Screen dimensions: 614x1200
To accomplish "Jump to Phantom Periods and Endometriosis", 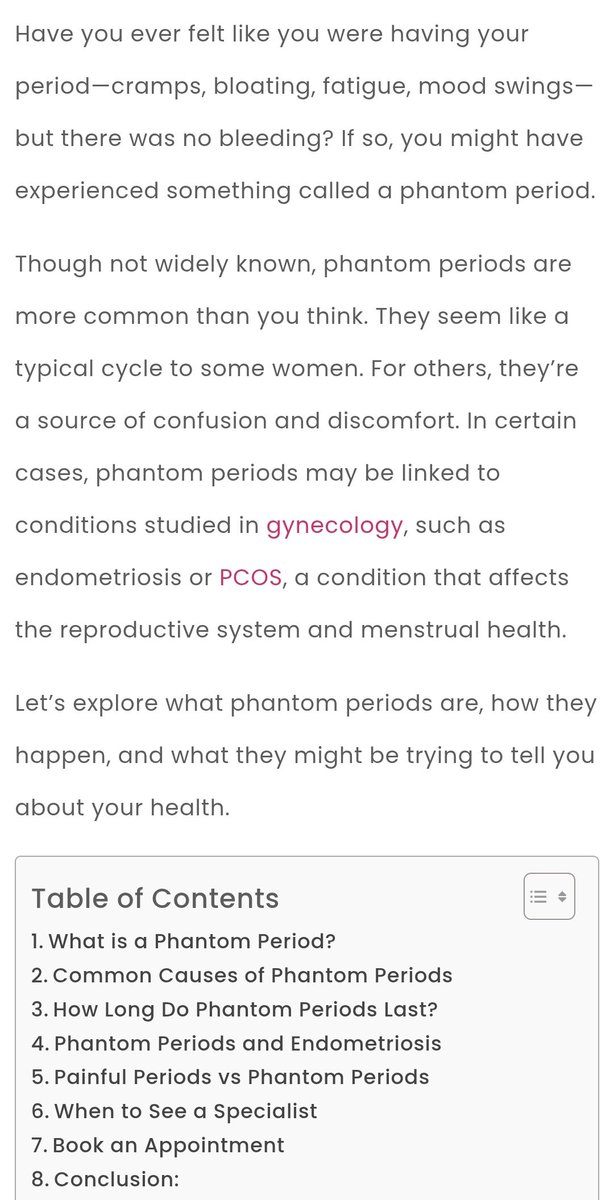I will point(236,1043).
